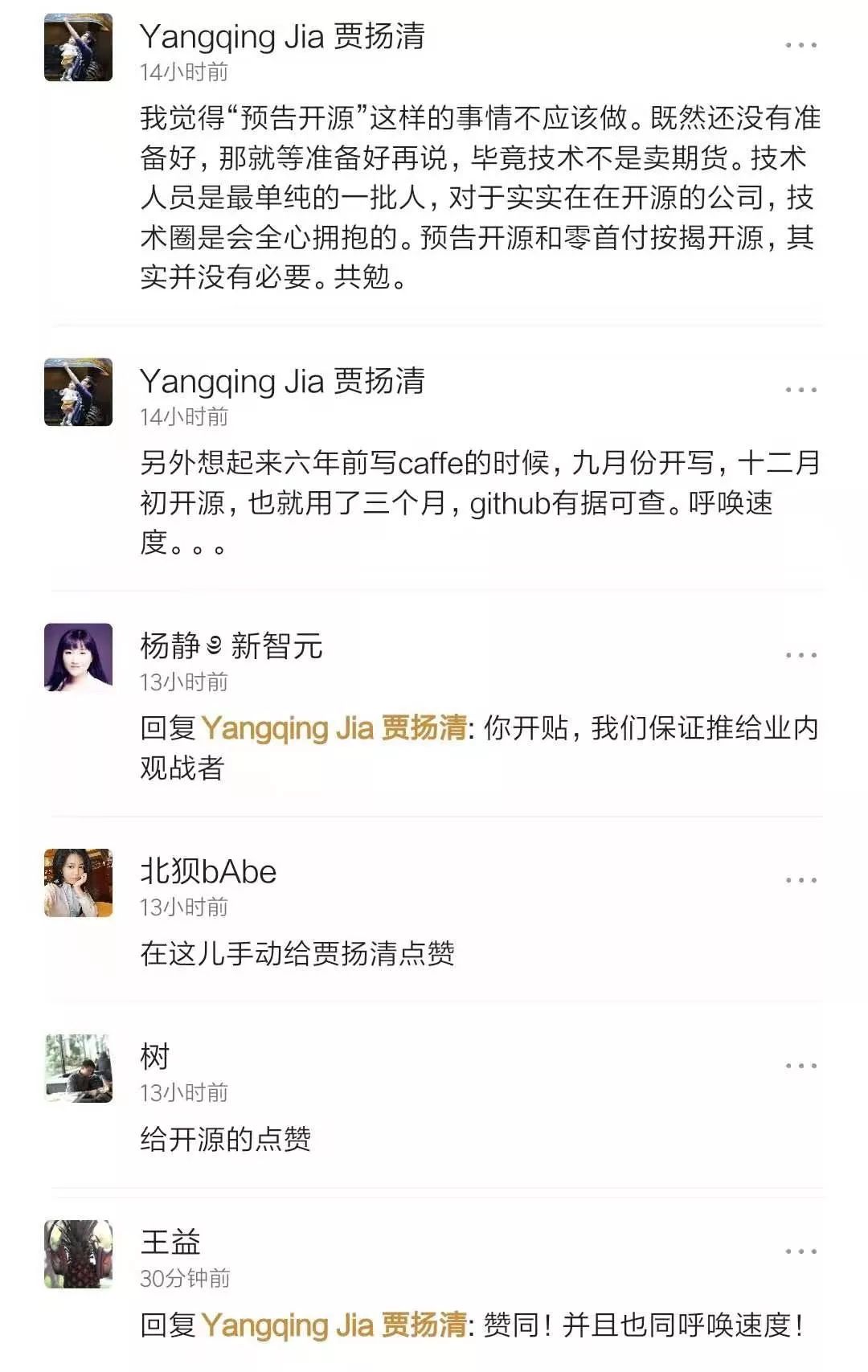Open the Yangqing Jia mention in 王益's reply
This screenshot has height=1372, width=868.
coord(334,1325)
